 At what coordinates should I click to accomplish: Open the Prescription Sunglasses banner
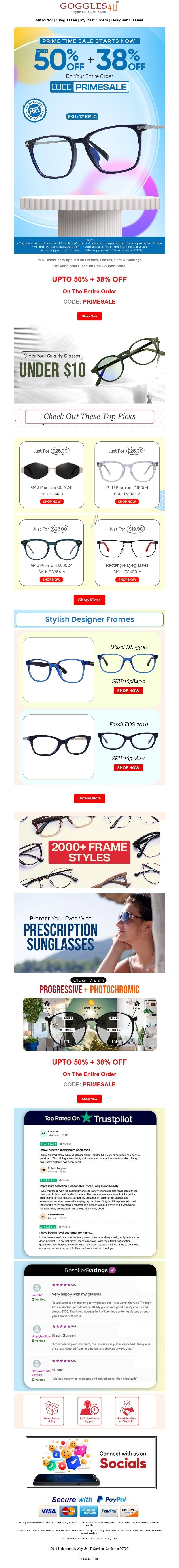coord(89,932)
